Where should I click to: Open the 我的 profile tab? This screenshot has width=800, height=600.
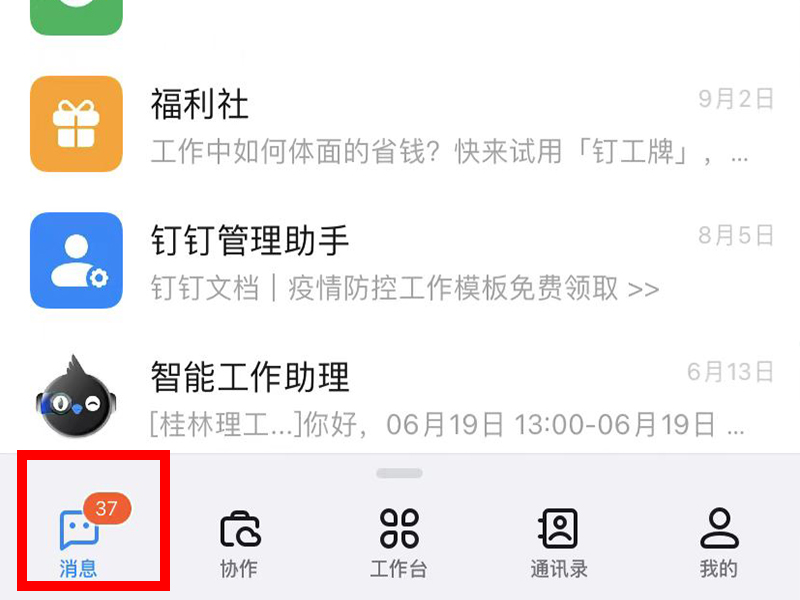[718, 542]
